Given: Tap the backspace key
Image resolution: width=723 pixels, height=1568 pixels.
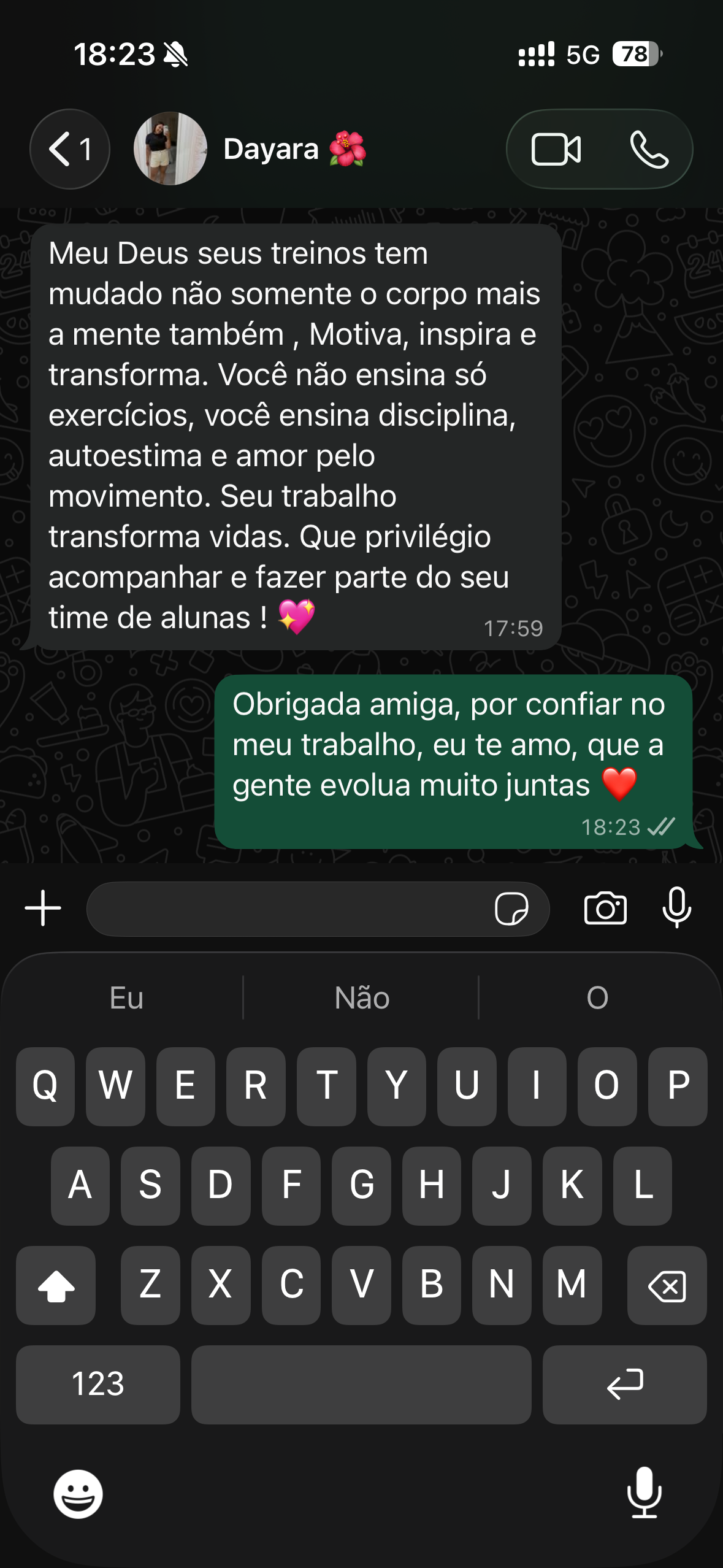Looking at the screenshot, I should coord(667,1285).
